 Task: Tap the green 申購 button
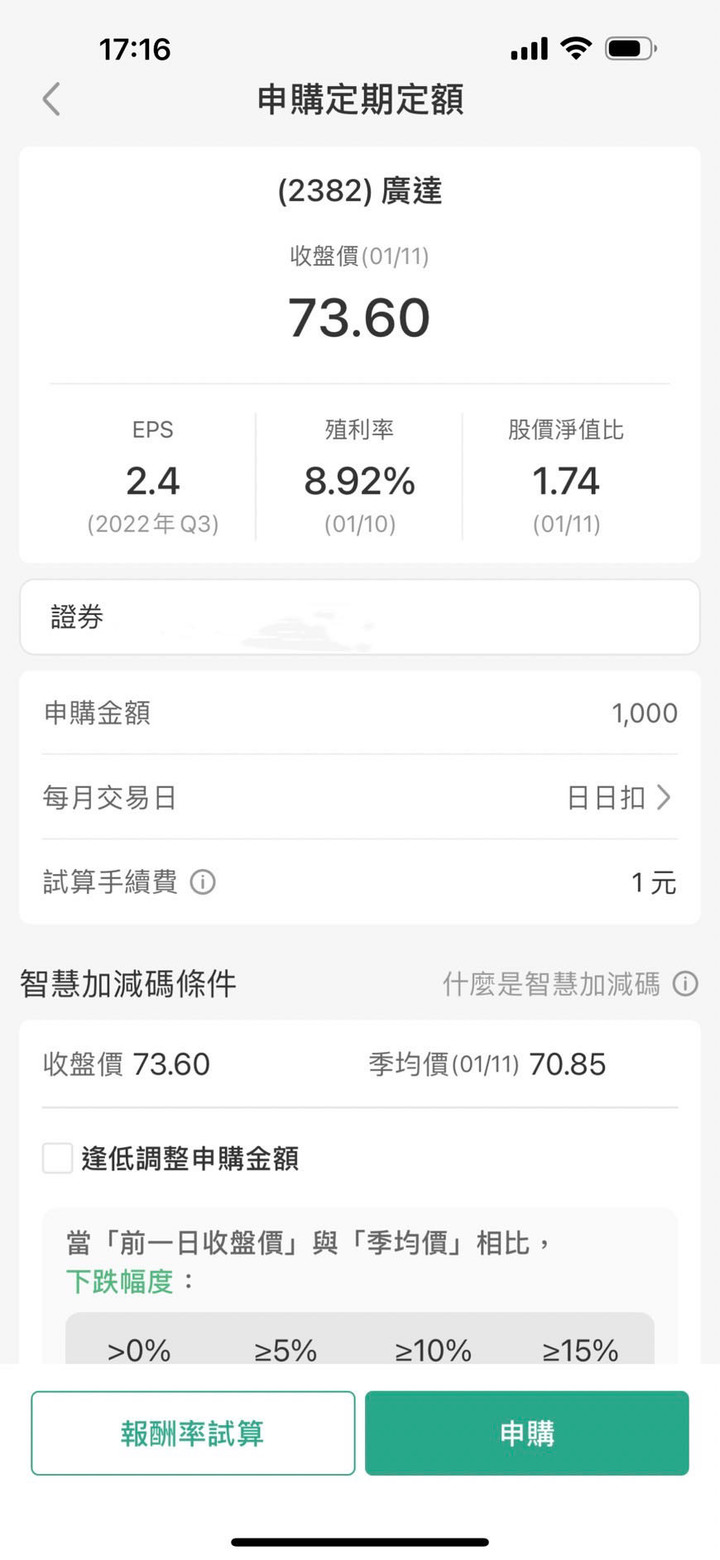tap(527, 1433)
